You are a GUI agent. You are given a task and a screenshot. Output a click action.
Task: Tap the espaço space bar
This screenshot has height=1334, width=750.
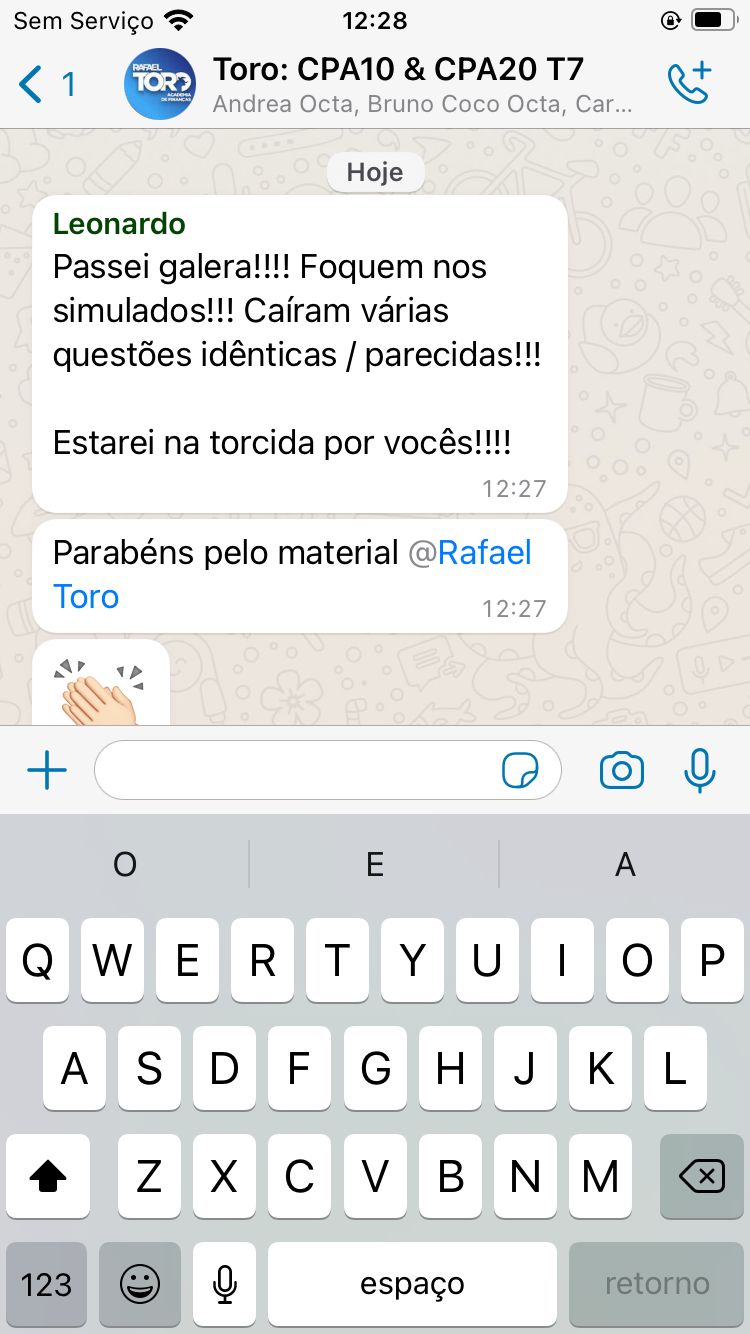click(x=412, y=1284)
